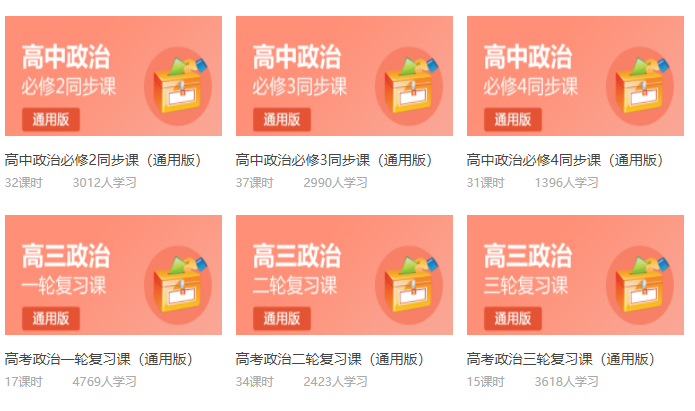Select the 高考政治一轮复习课 course
Viewport: 695px width, 411px height.
pos(113,275)
